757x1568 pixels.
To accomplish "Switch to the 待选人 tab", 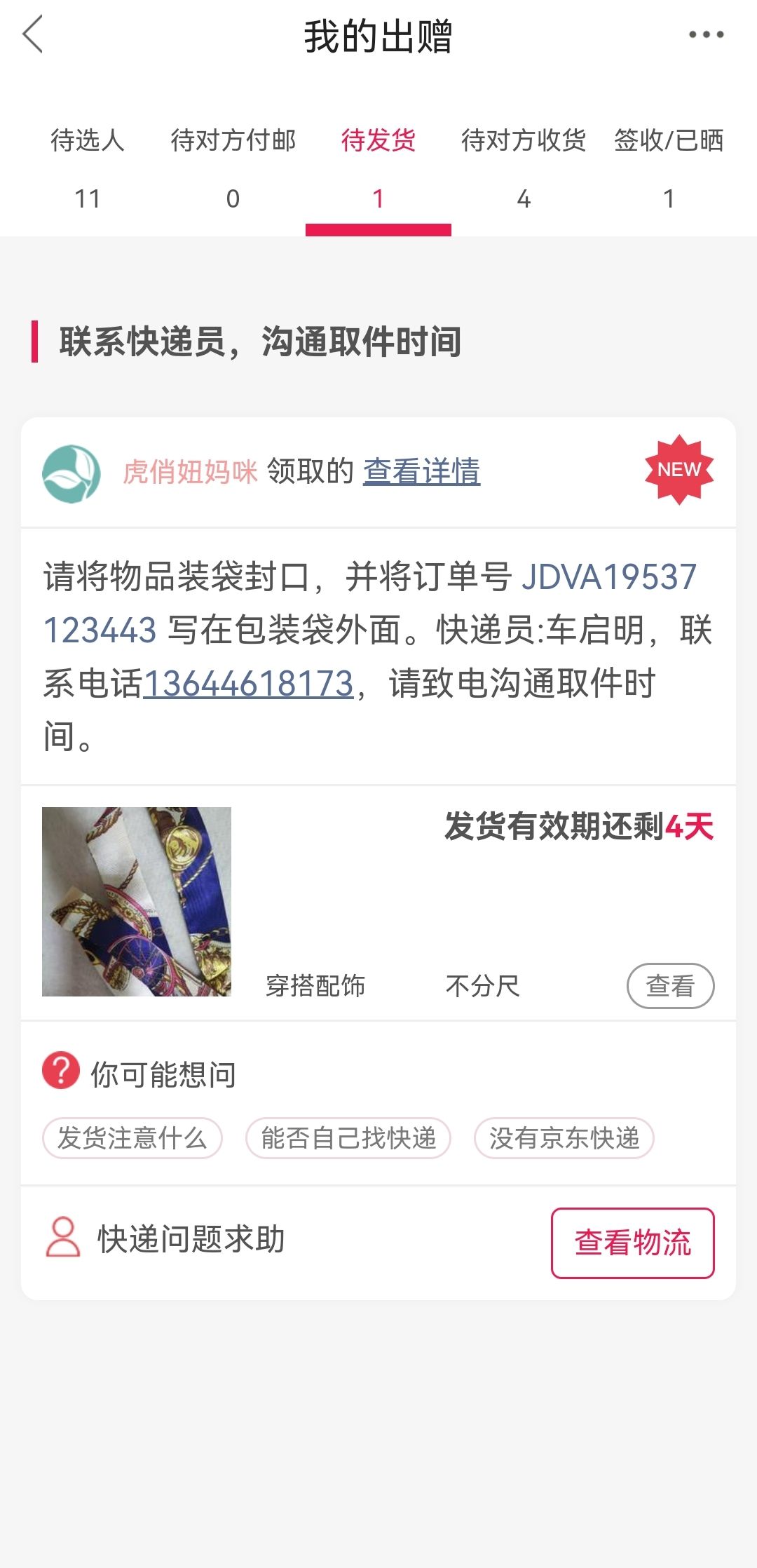I will (88, 168).
